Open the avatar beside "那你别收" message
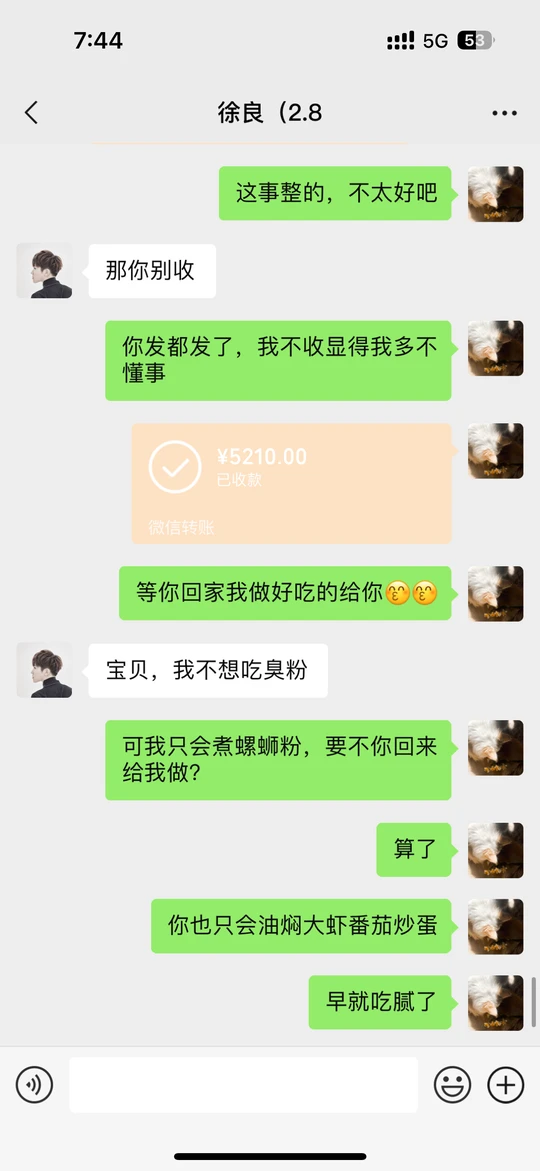The width and height of the screenshot is (540, 1171). [44, 270]
